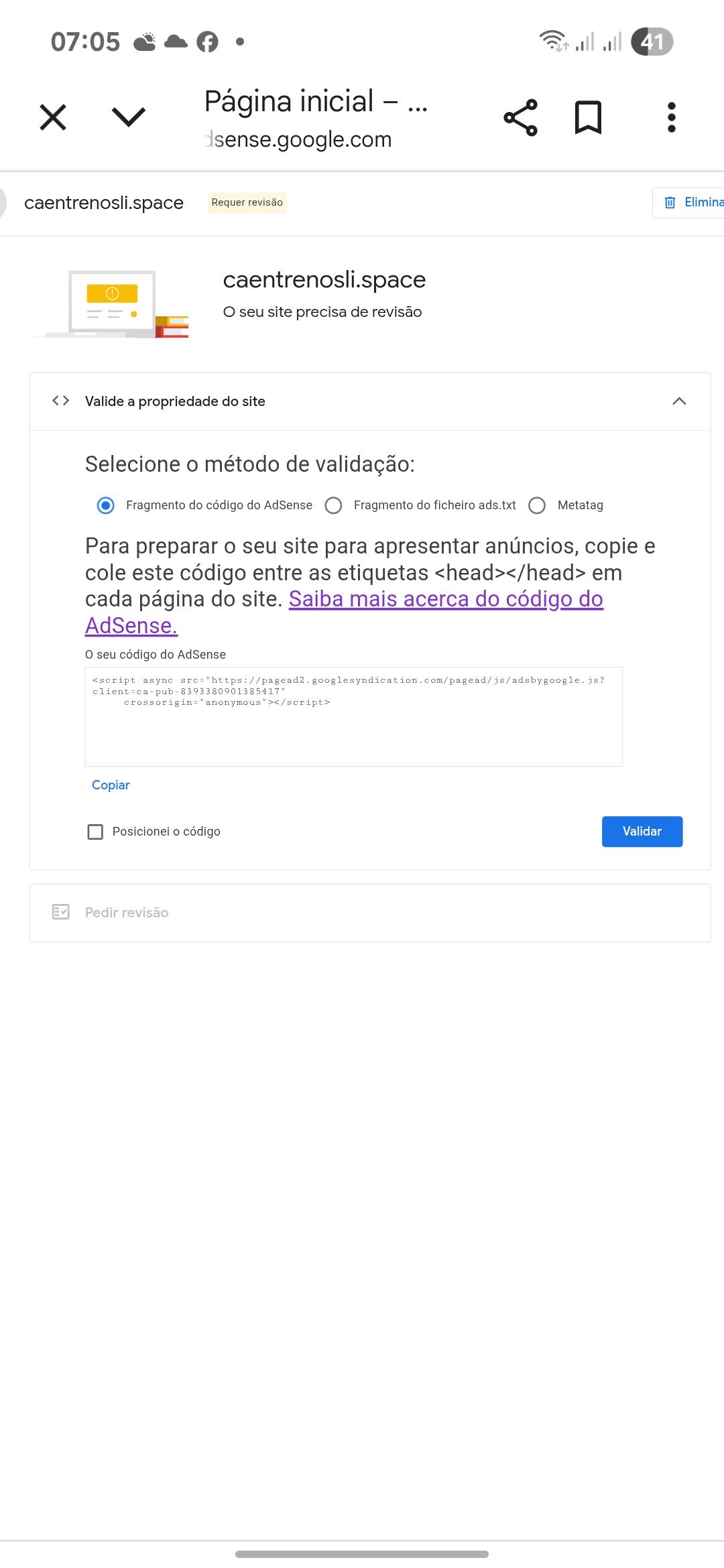Minimize the browser with the down chevron
The height and width of the screenshot is (1568, 724).
tap(129, 117)
